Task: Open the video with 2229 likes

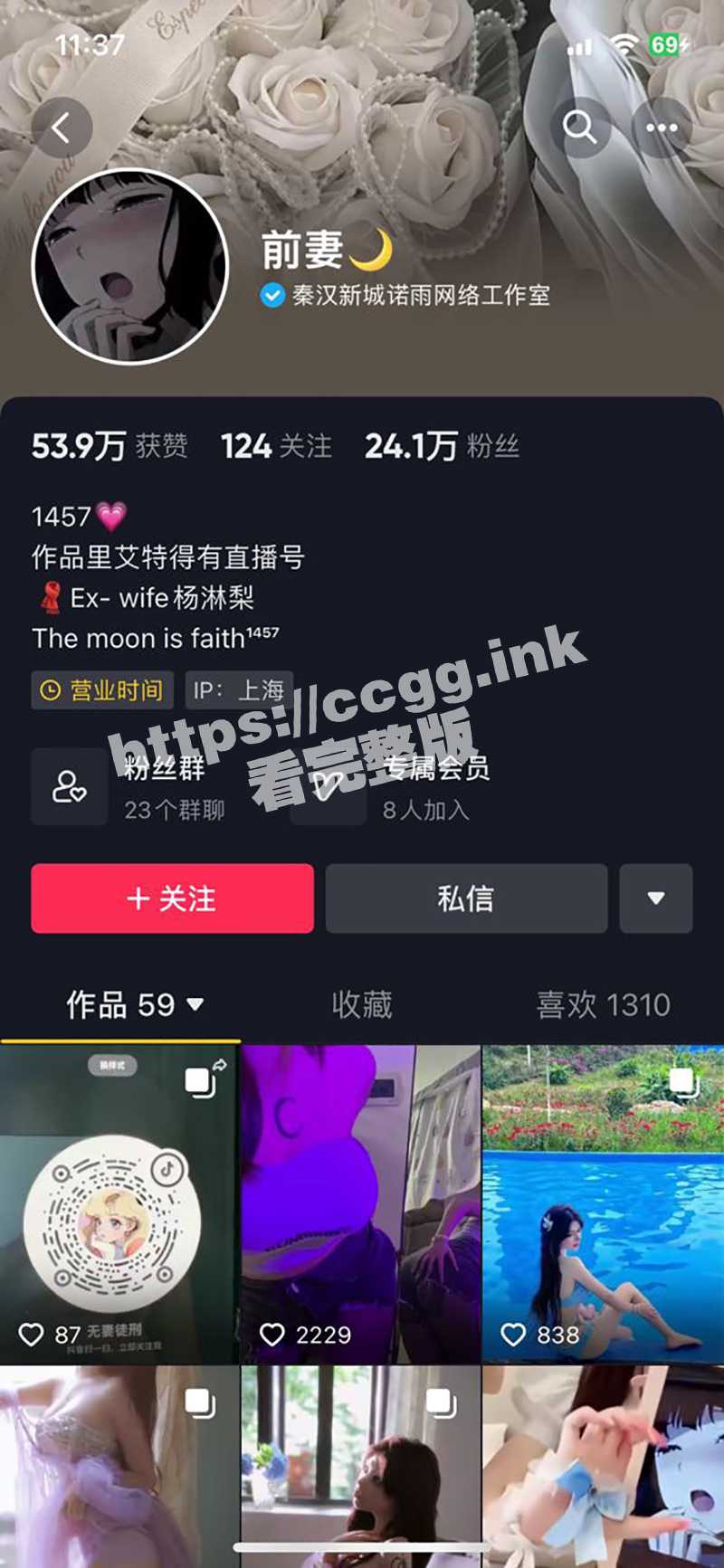Action: pos(360,1203)
